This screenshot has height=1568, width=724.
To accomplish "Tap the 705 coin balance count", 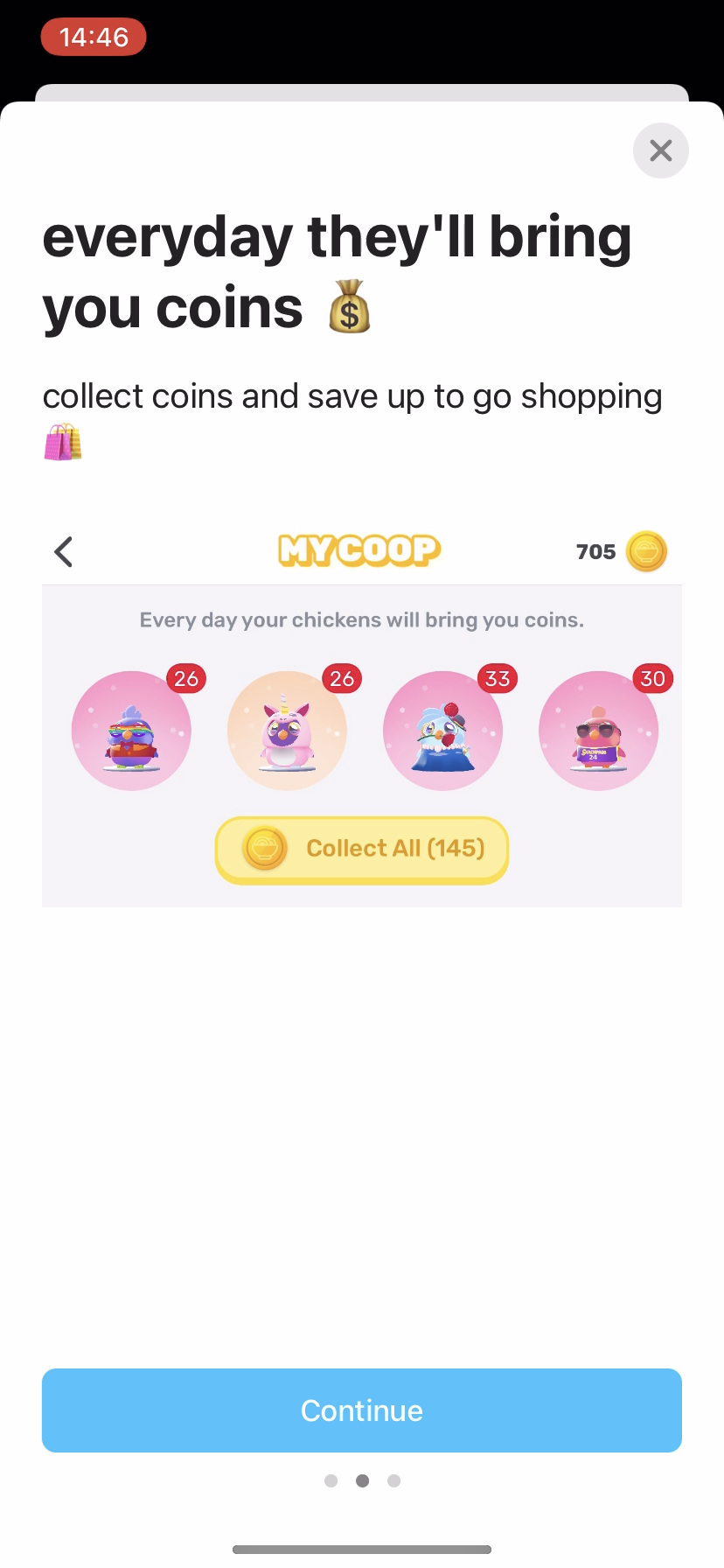I will (595, 551).
